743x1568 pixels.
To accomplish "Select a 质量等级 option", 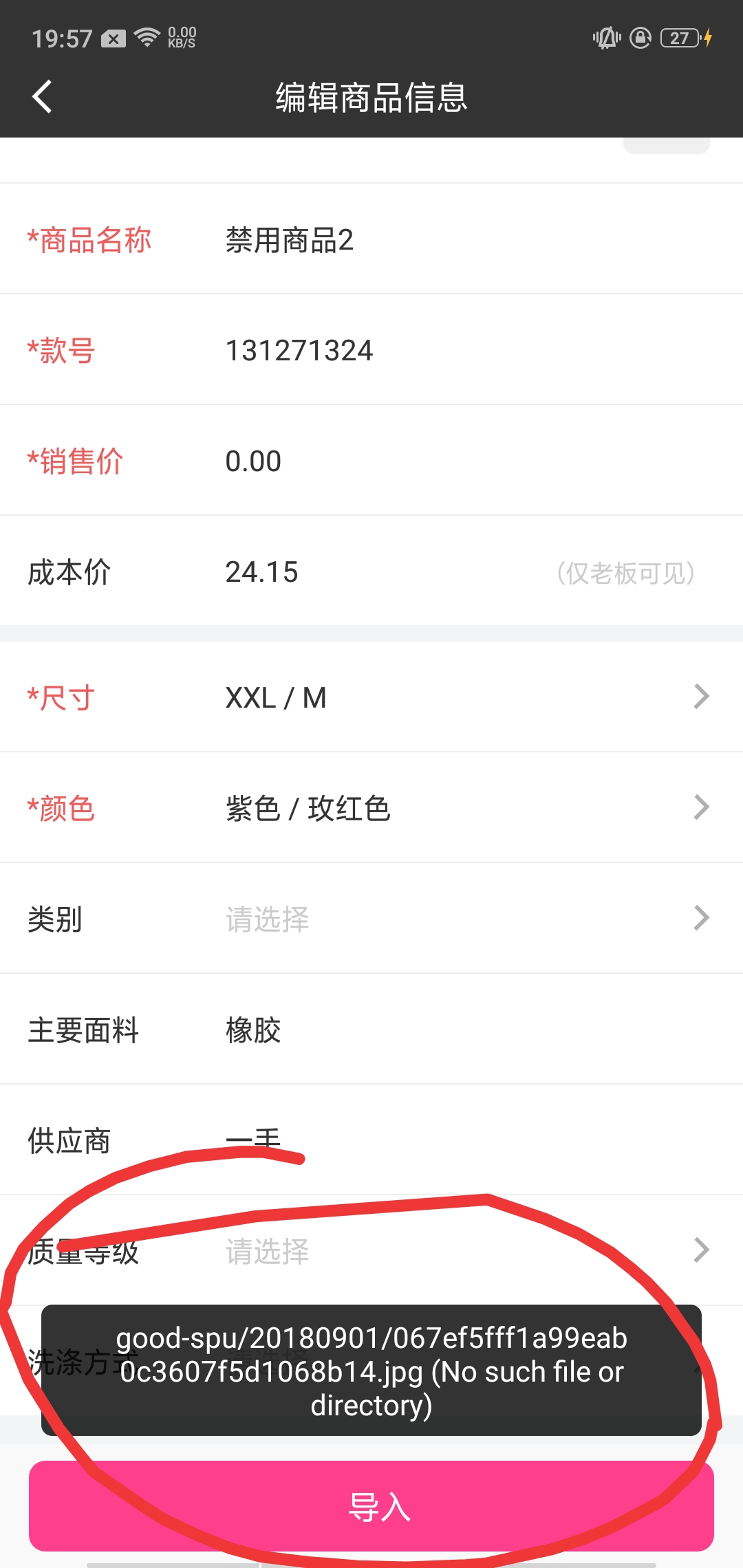I will [371, 1250].
